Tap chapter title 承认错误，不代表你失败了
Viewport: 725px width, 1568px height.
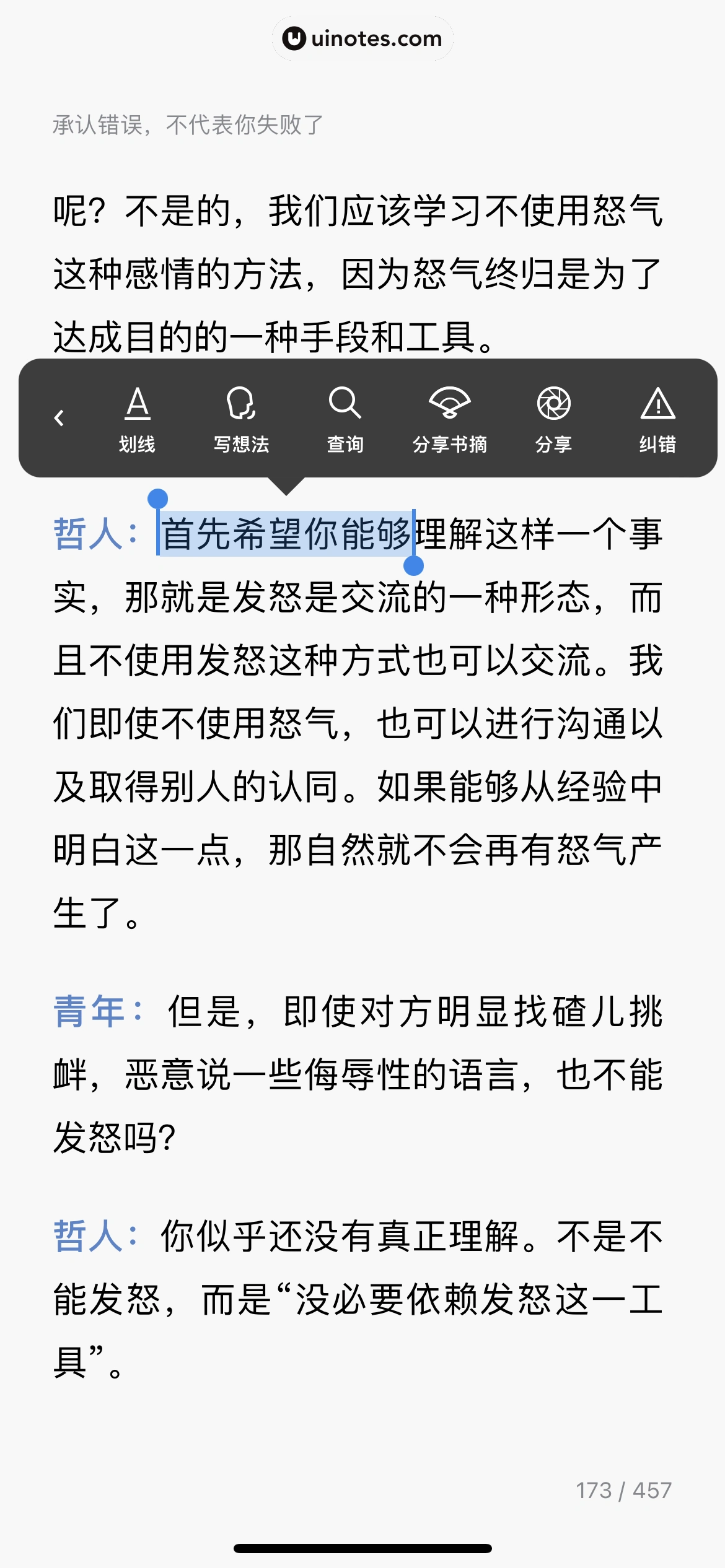click(188, 125)
